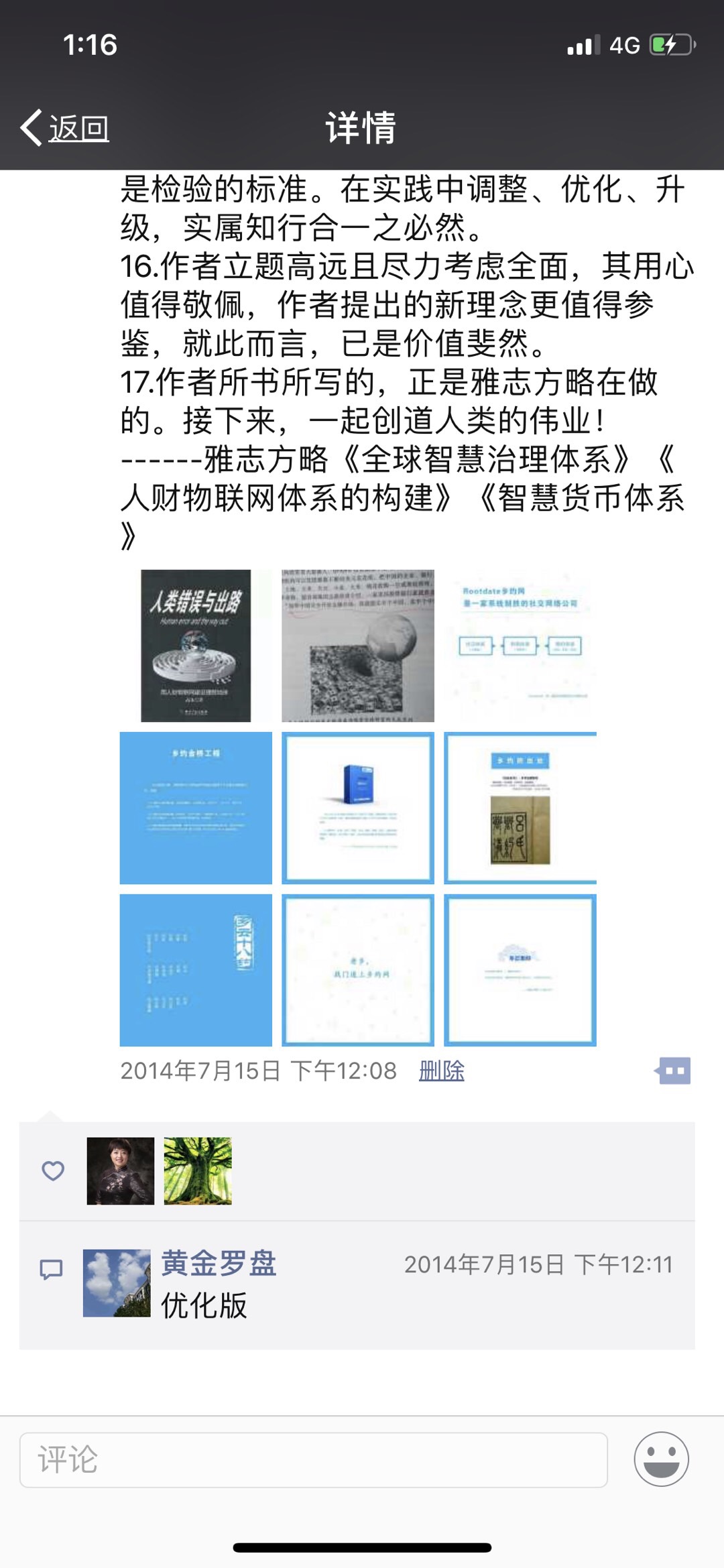This screenshot has height=1568, width=724.
Task: Open the emoji picker smiley
Action: (661, 1459)
